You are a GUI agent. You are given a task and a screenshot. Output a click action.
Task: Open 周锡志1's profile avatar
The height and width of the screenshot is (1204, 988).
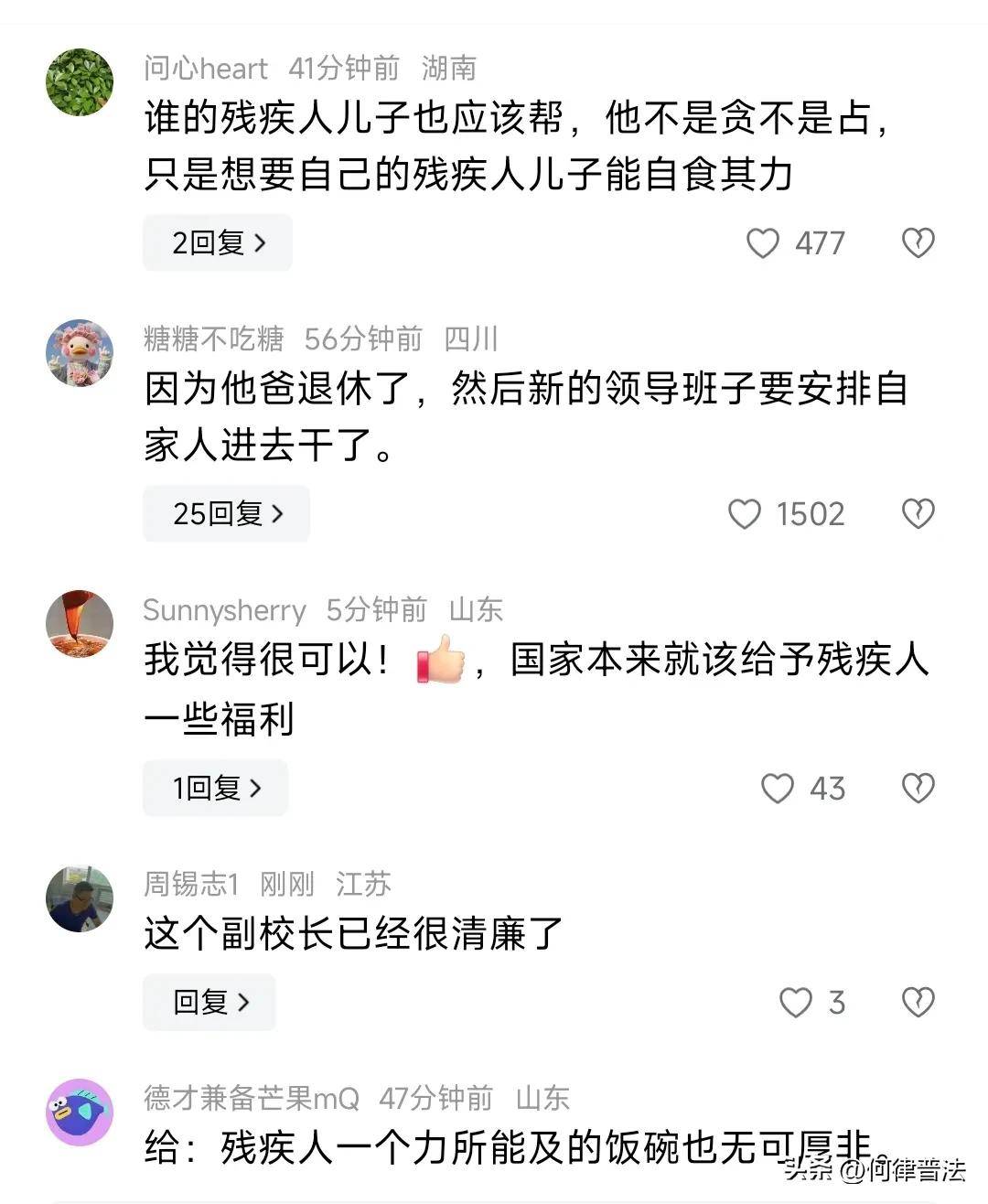[81, 897]
